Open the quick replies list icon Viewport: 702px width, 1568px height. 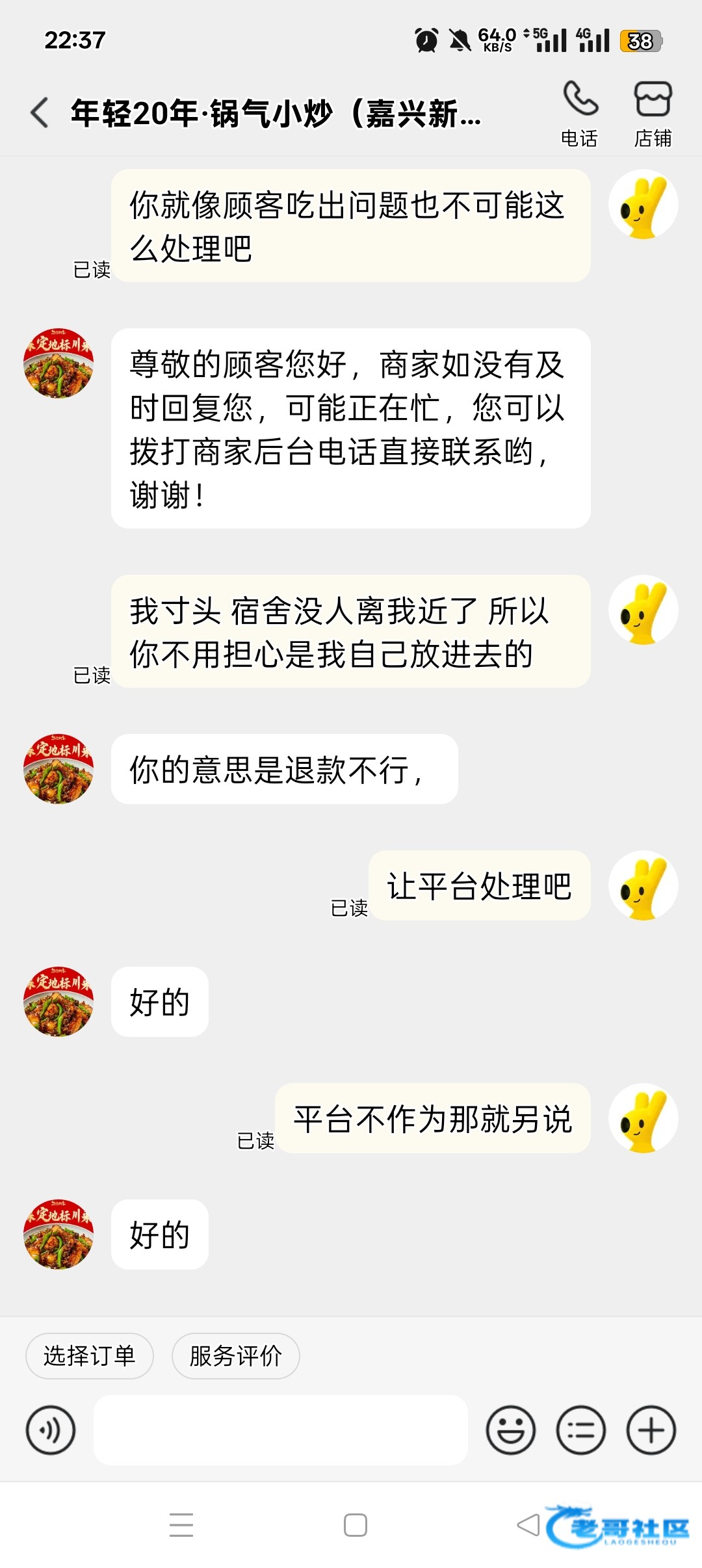(581, 1430)
